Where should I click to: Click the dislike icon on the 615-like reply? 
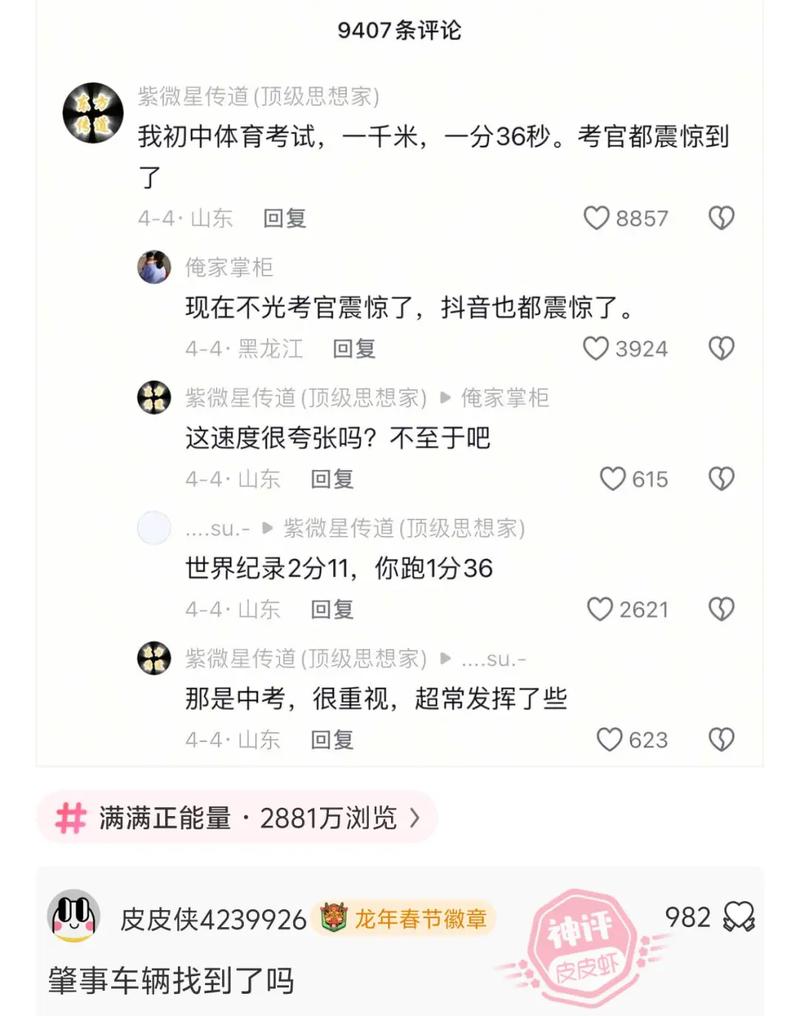point(721,479)
